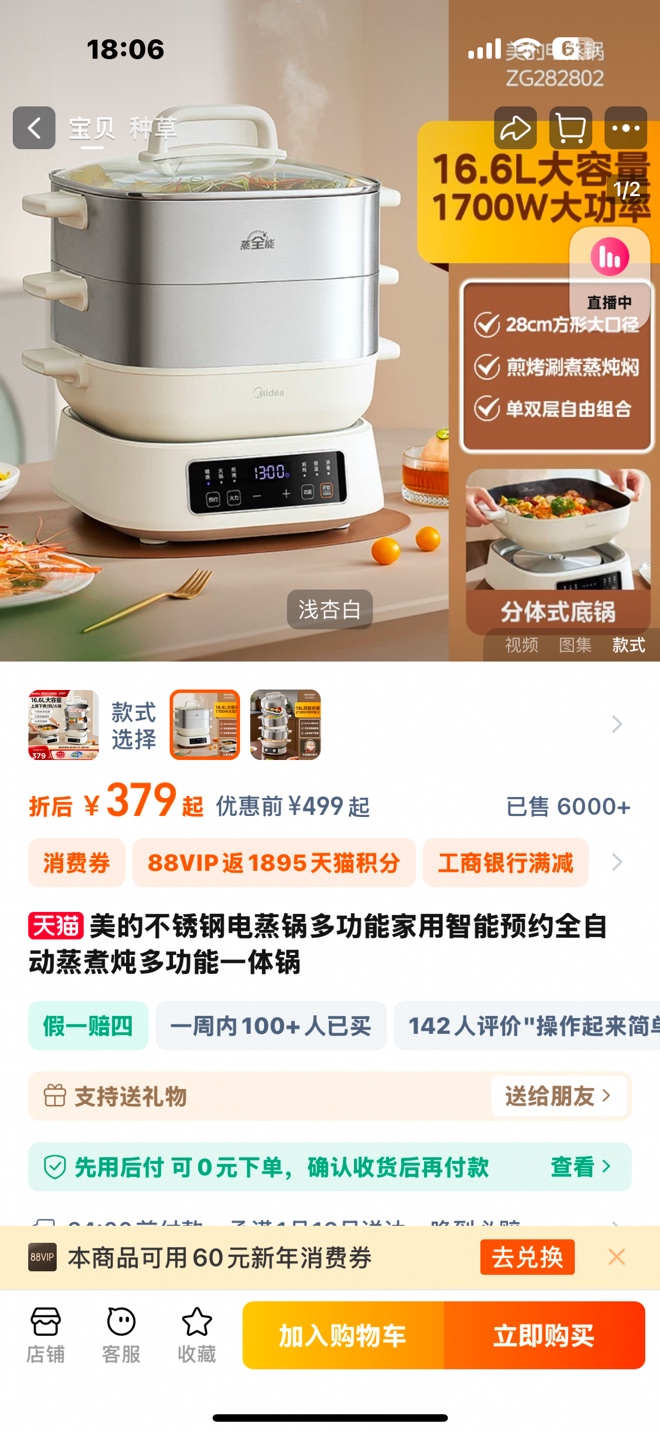Add item to cart with 加入购物车
The image size is (660, 1434).
tap(342, 1335)
